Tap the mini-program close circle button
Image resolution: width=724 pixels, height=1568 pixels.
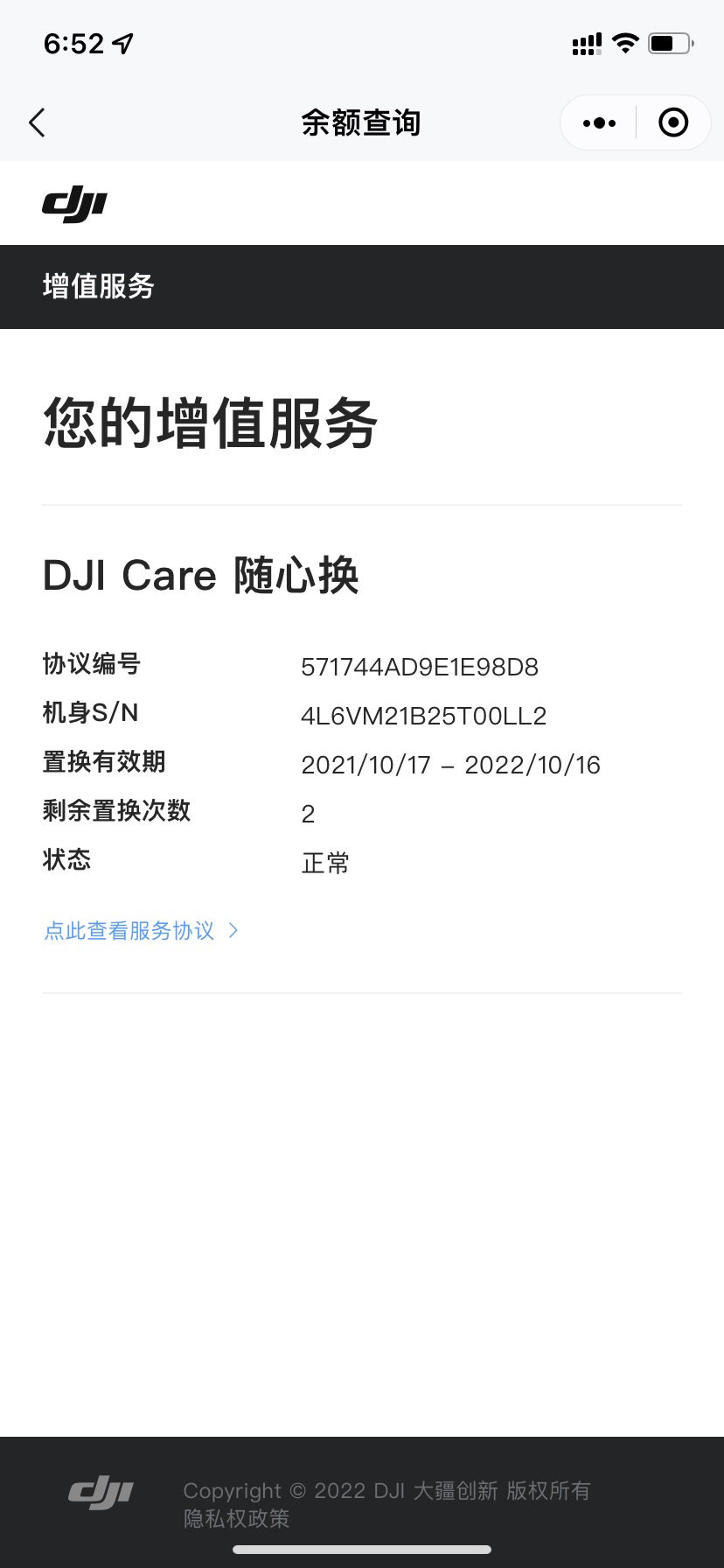click(x=673, y=122)
